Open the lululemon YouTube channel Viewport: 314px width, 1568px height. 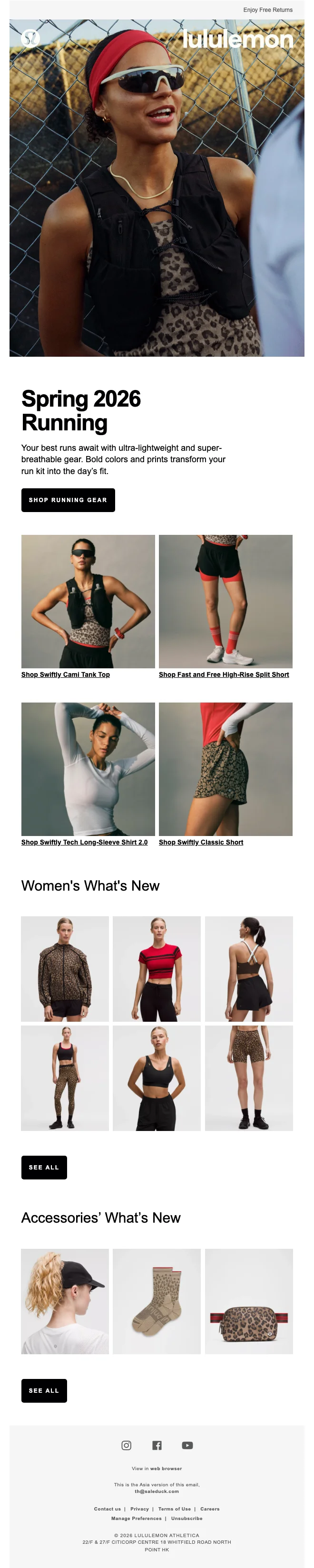(x=187, y=1445)
